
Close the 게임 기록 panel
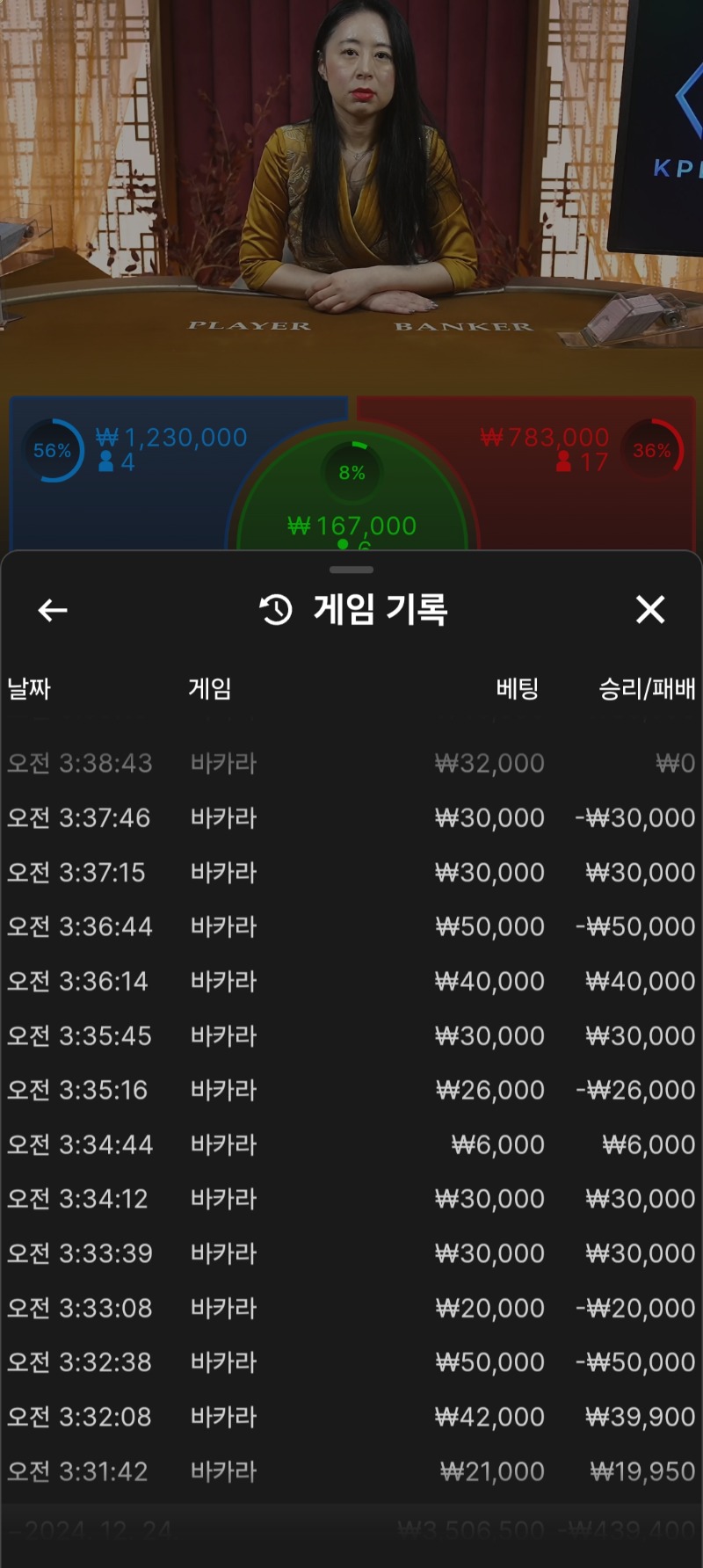(650, 609)
